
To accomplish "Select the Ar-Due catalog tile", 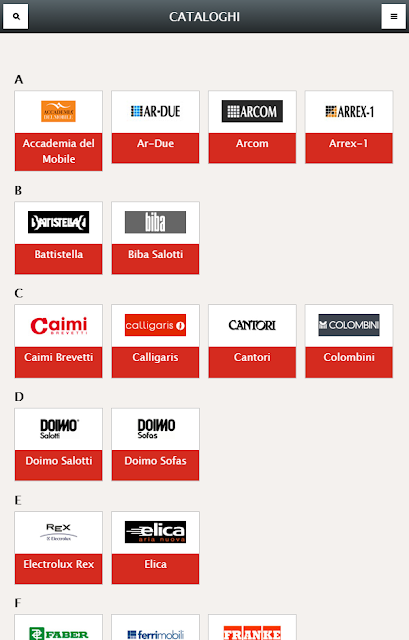I will coord(156,127).
